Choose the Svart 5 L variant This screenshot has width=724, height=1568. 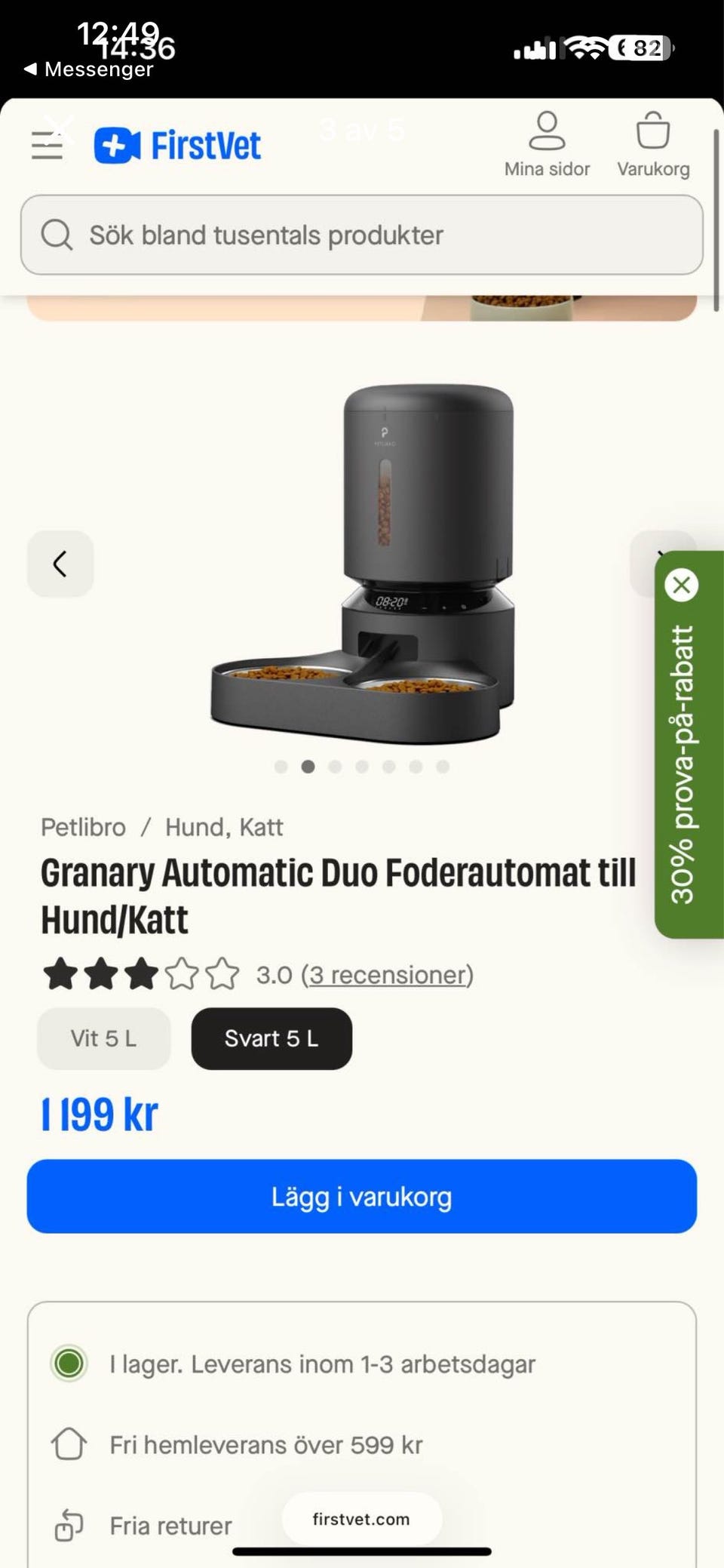271,1038
